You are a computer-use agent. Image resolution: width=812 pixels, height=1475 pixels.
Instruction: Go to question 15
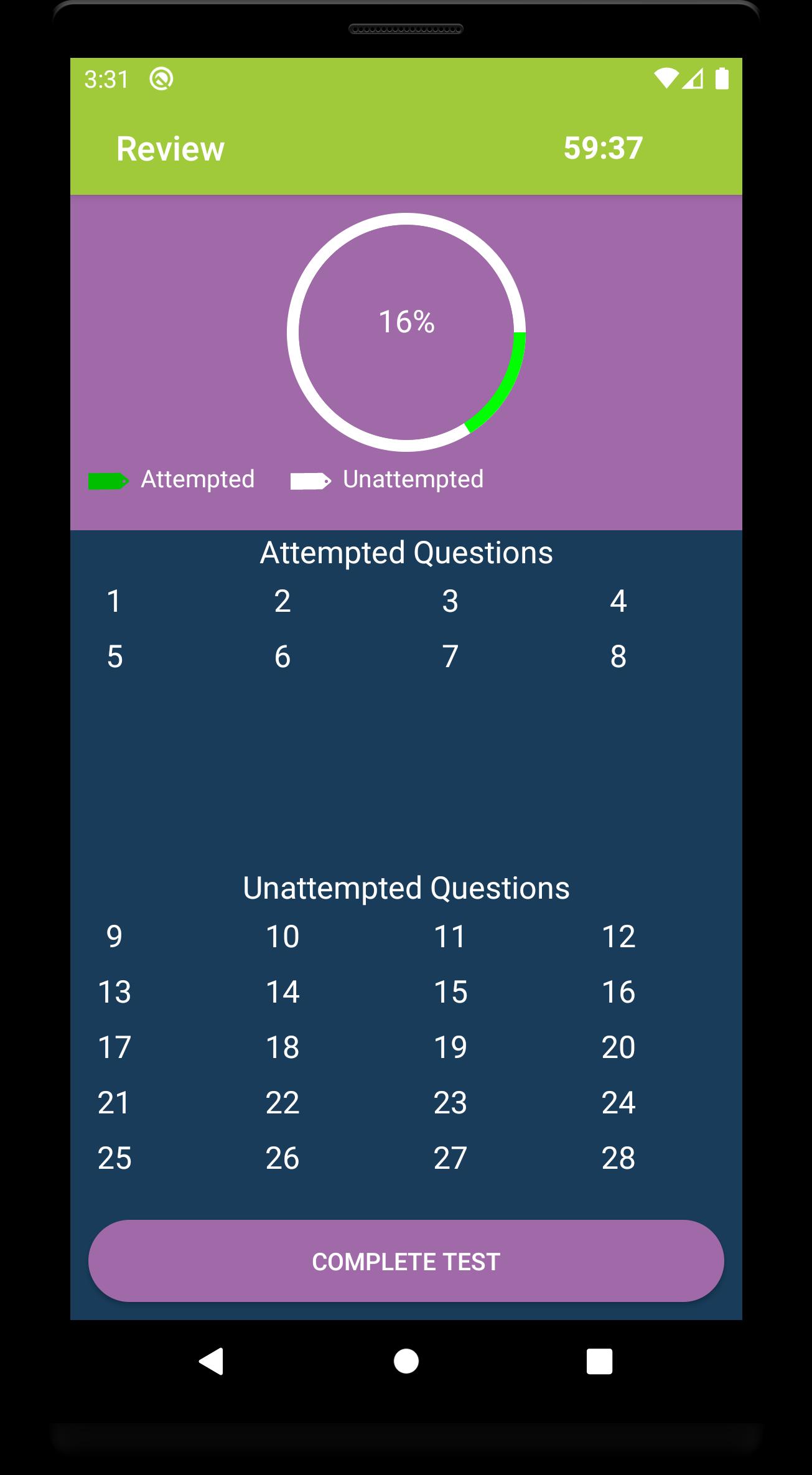[x=450, y=992]
